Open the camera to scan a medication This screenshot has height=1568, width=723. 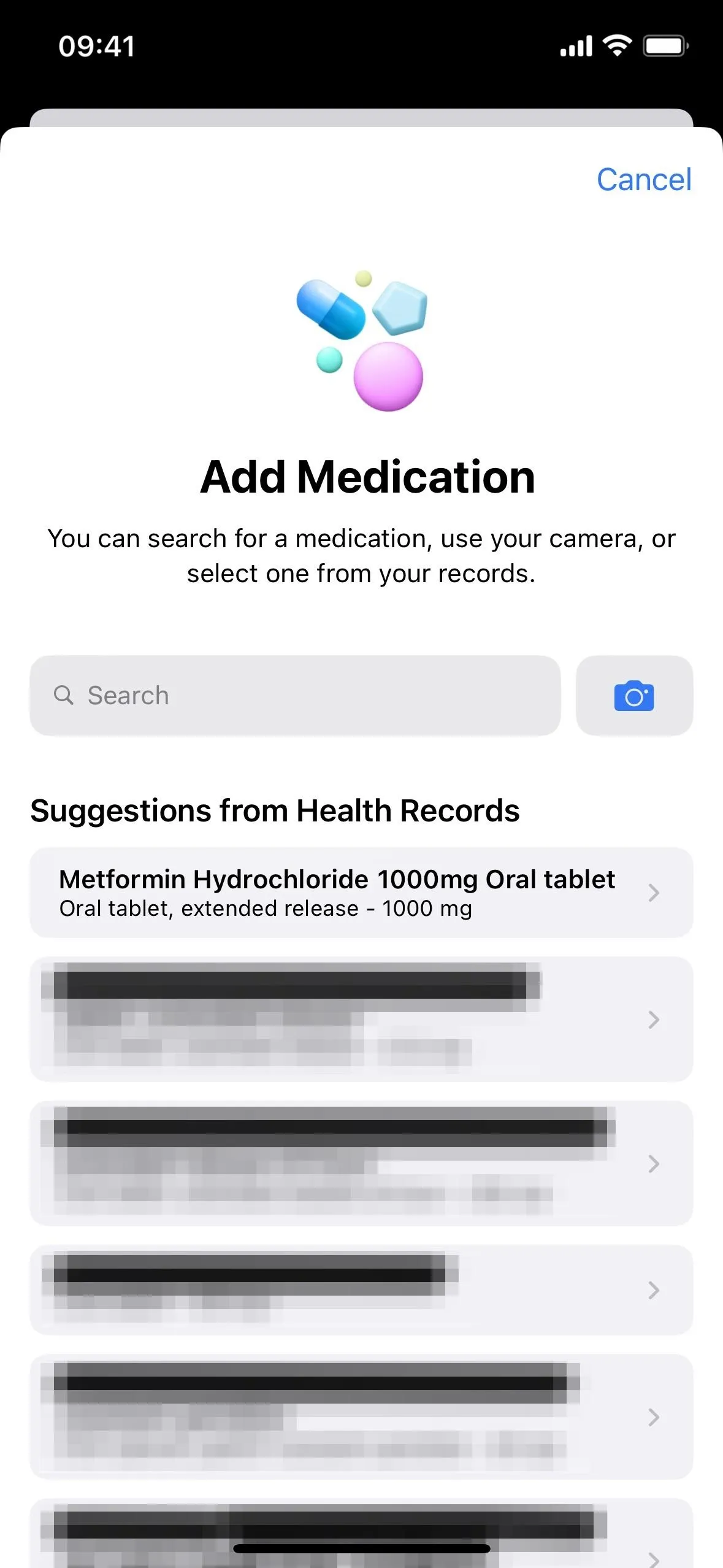[x=634, y=696]
